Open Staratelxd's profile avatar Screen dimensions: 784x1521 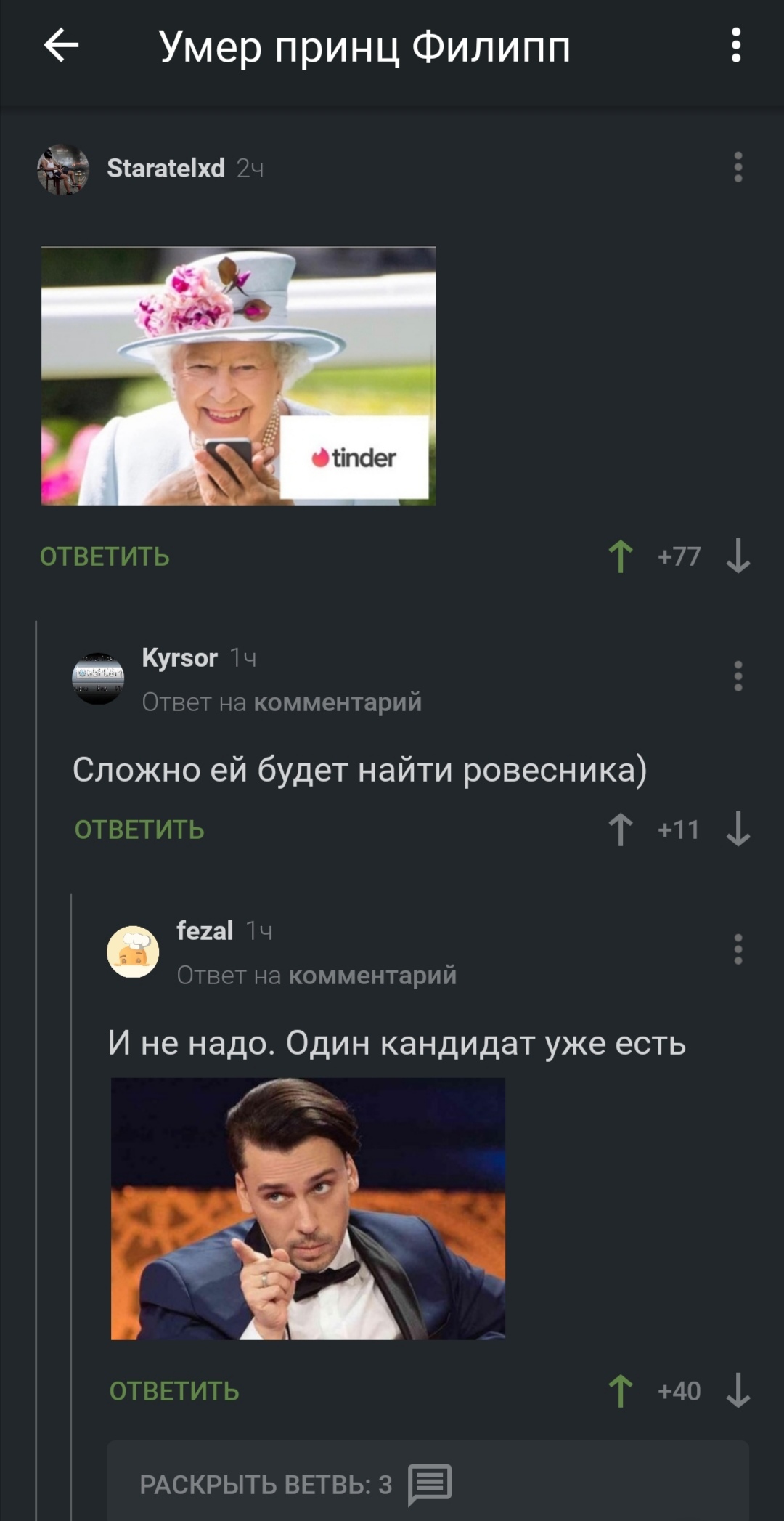pyautogui.click(x=63, y=169)
